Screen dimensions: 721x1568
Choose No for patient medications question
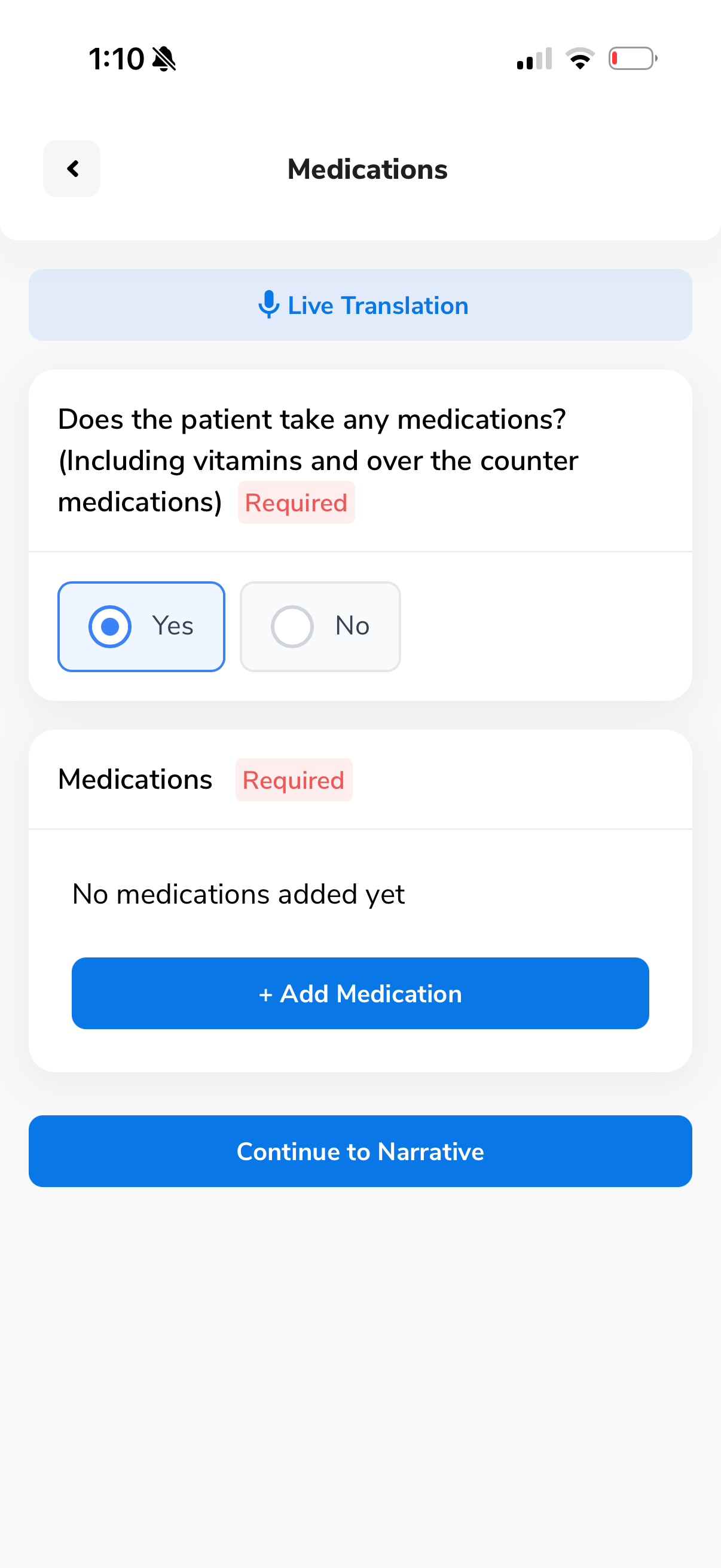[x=320, y=626]
